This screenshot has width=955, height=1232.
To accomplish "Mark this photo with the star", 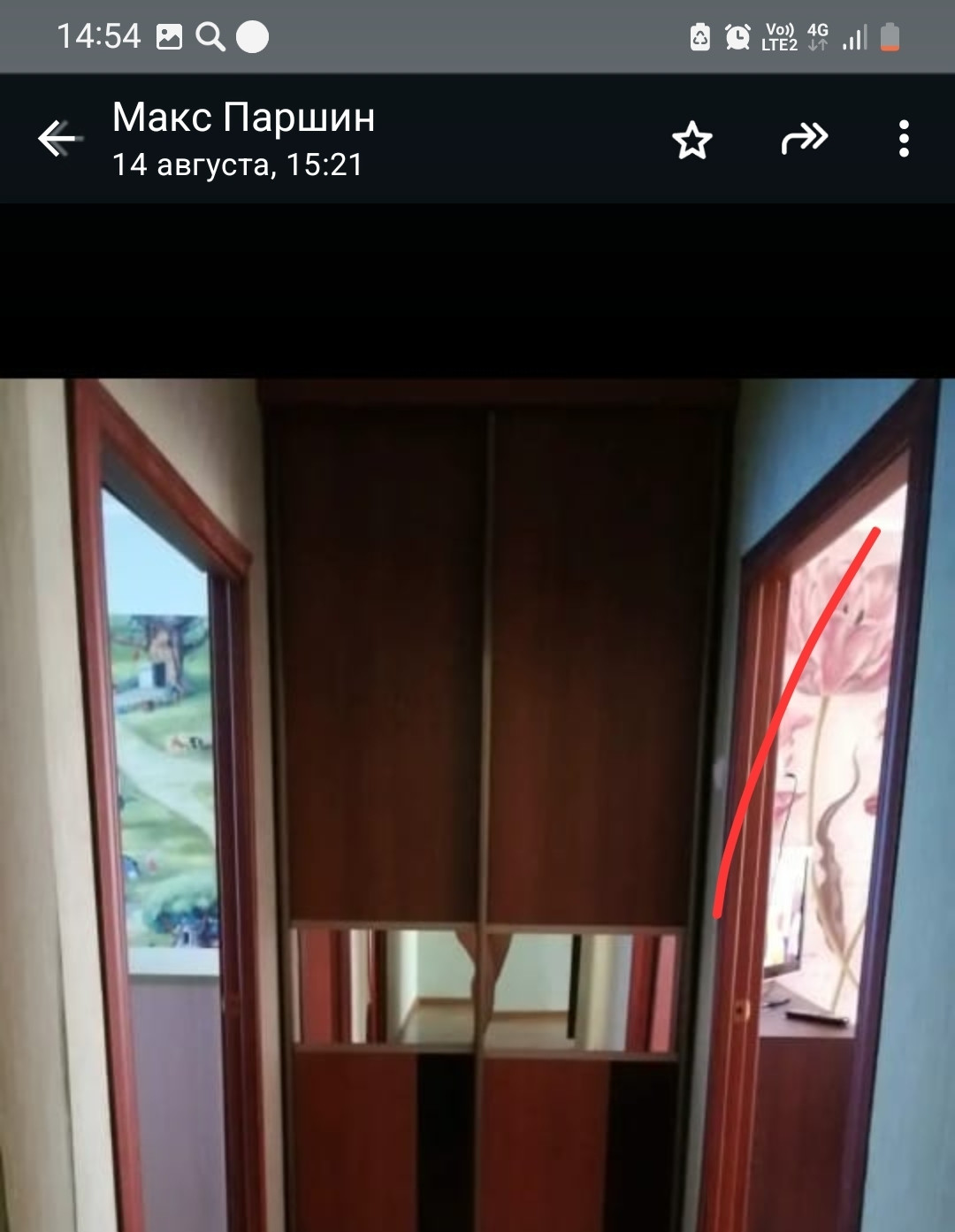I will 691,140.
